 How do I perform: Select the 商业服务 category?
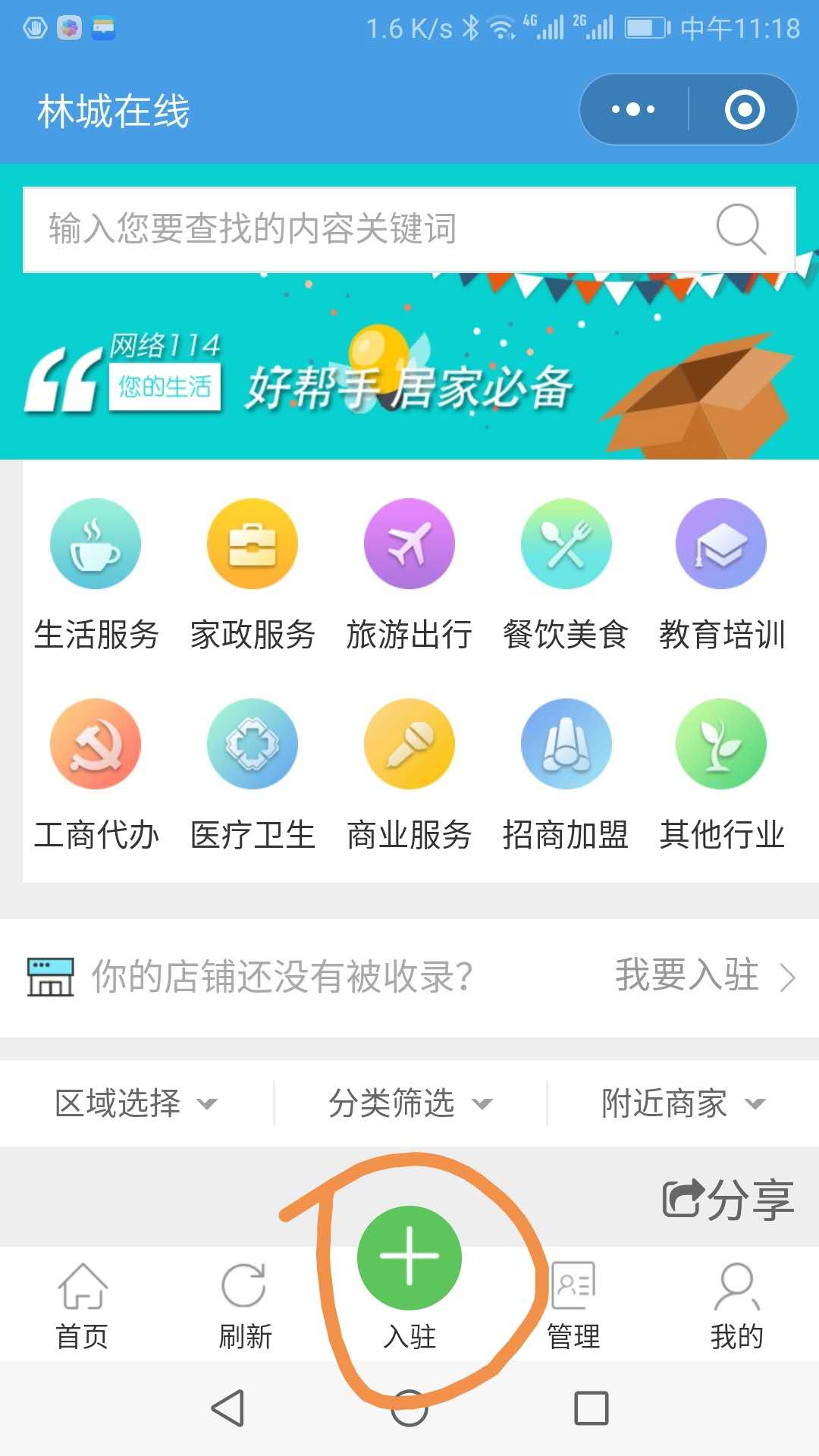click(409, 775)
